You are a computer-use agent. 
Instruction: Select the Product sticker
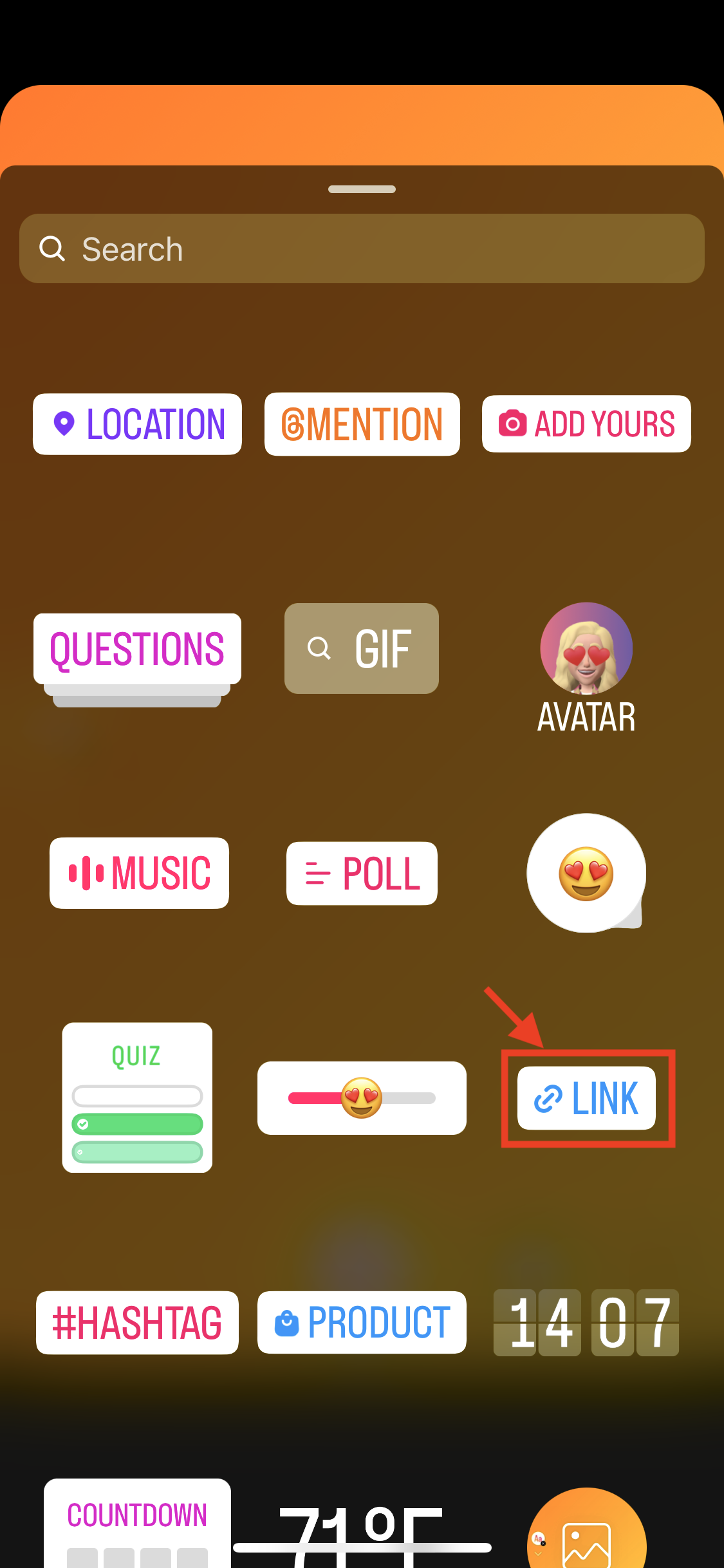tap(362, 1322)
